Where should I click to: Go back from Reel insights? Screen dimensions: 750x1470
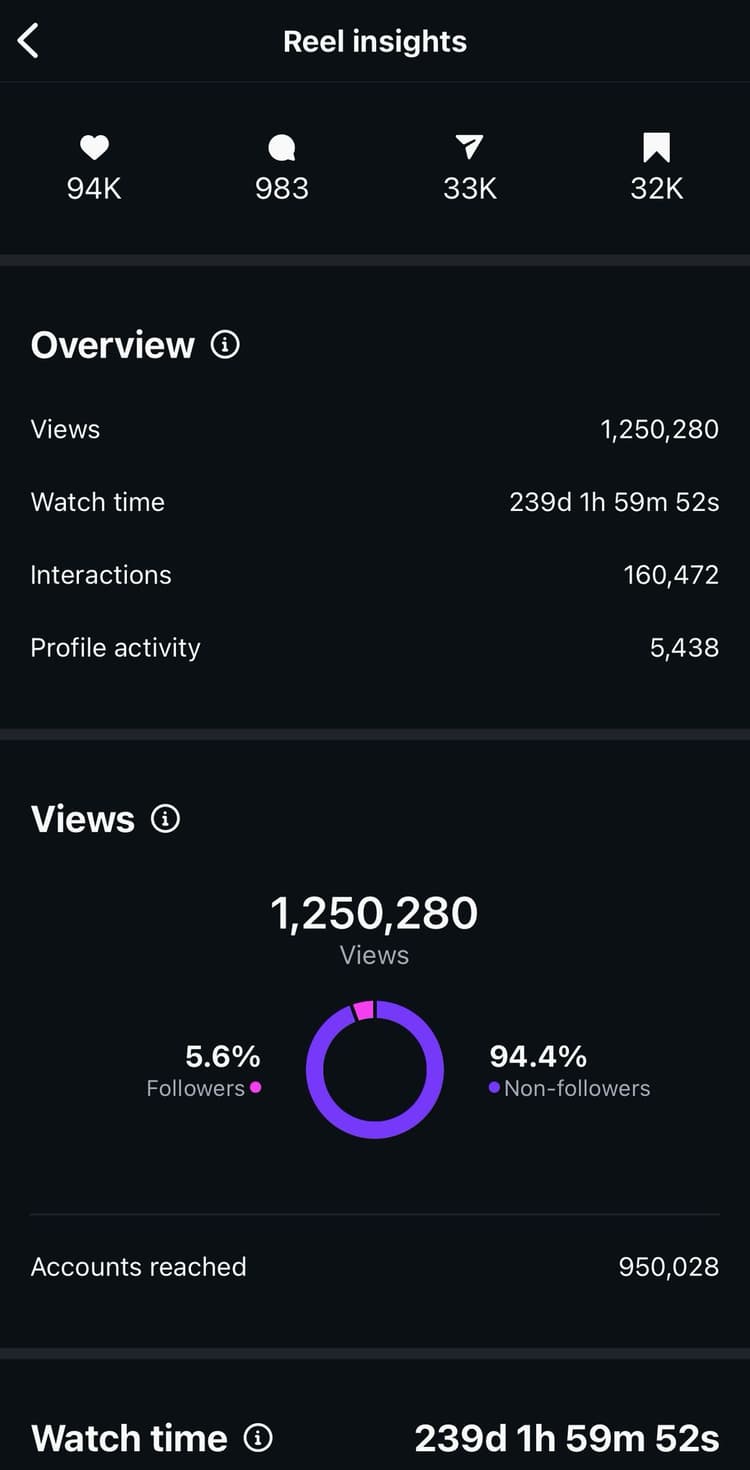pyautogui.click(x=28, y=41)
